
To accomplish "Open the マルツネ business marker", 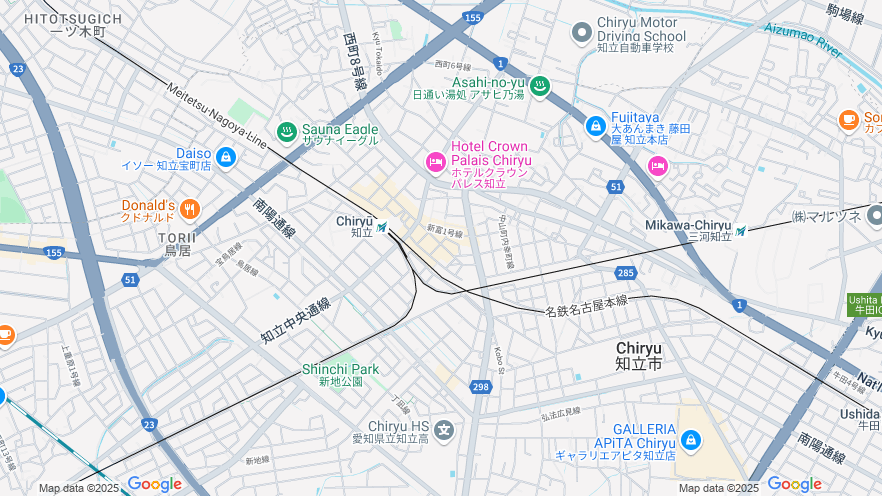I will tap(875, 216).
